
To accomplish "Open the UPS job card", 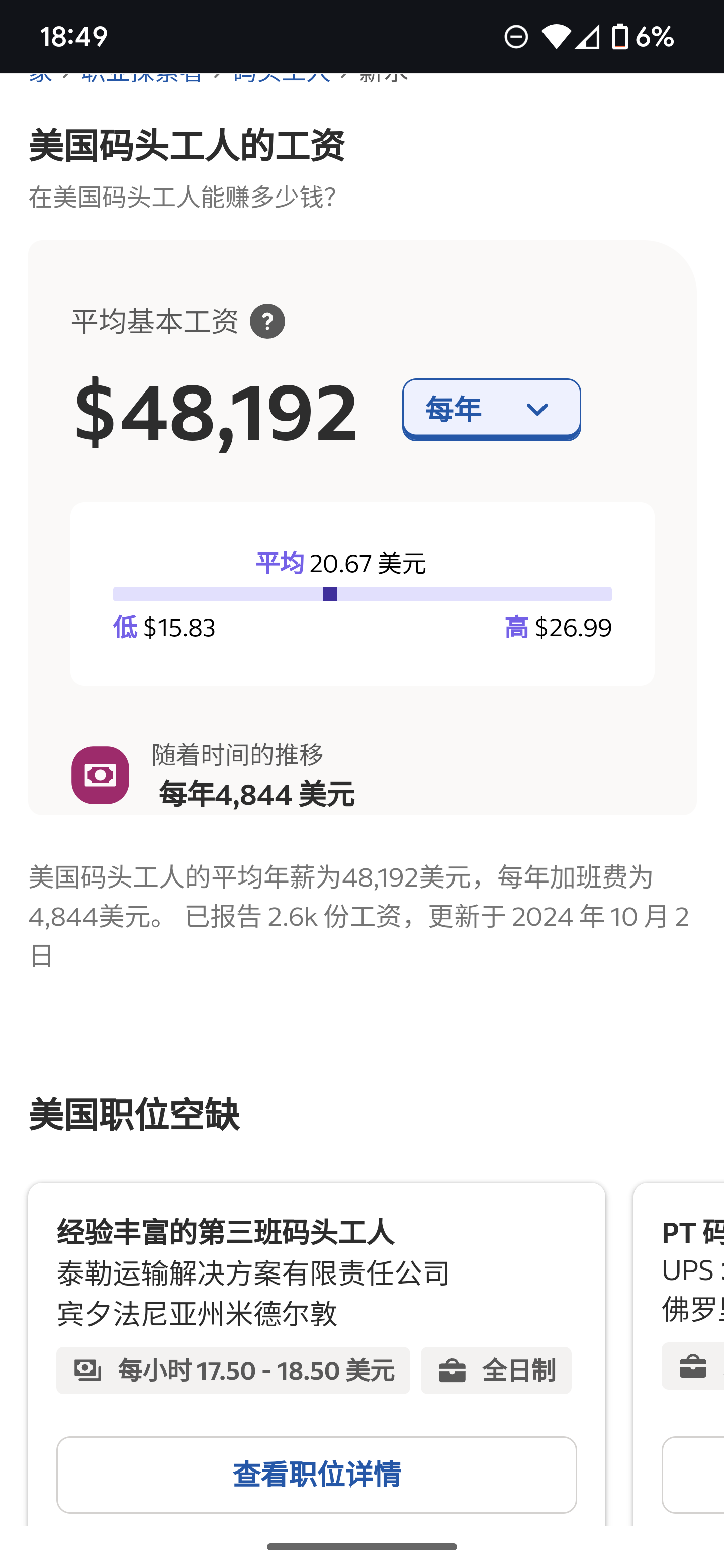I will click(692, 1272).
